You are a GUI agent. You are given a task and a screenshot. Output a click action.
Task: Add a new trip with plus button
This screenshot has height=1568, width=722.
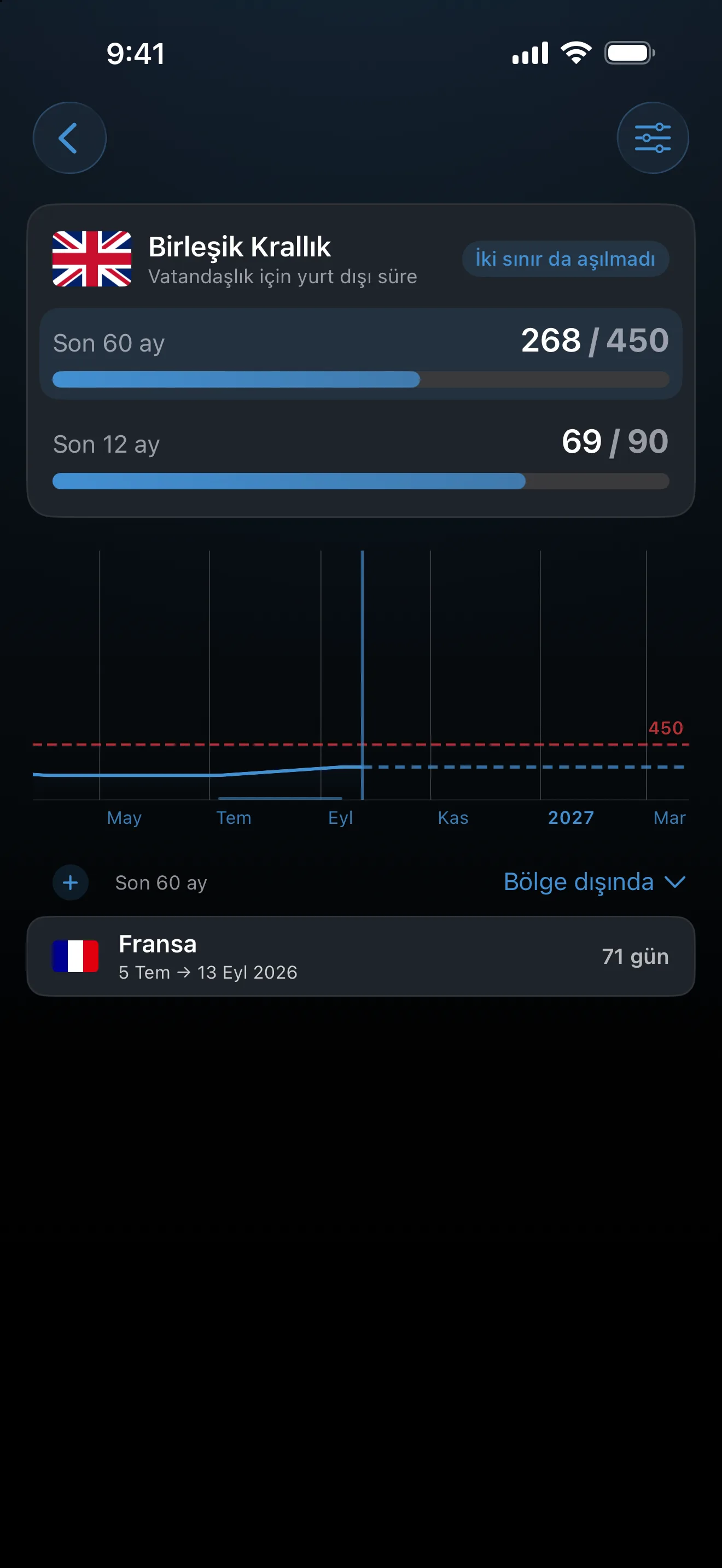(71, 882)
